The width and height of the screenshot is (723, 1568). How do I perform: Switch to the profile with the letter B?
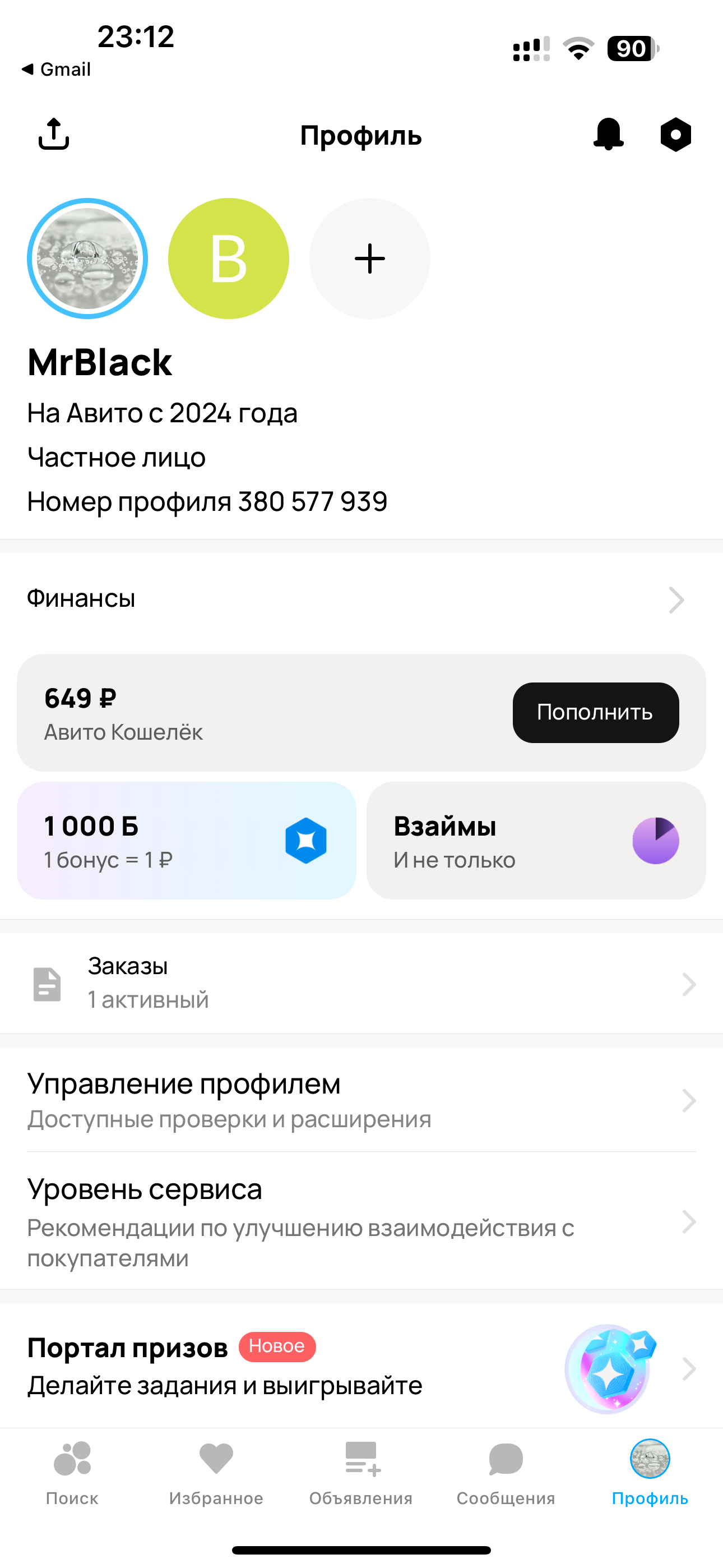(228, 259)
